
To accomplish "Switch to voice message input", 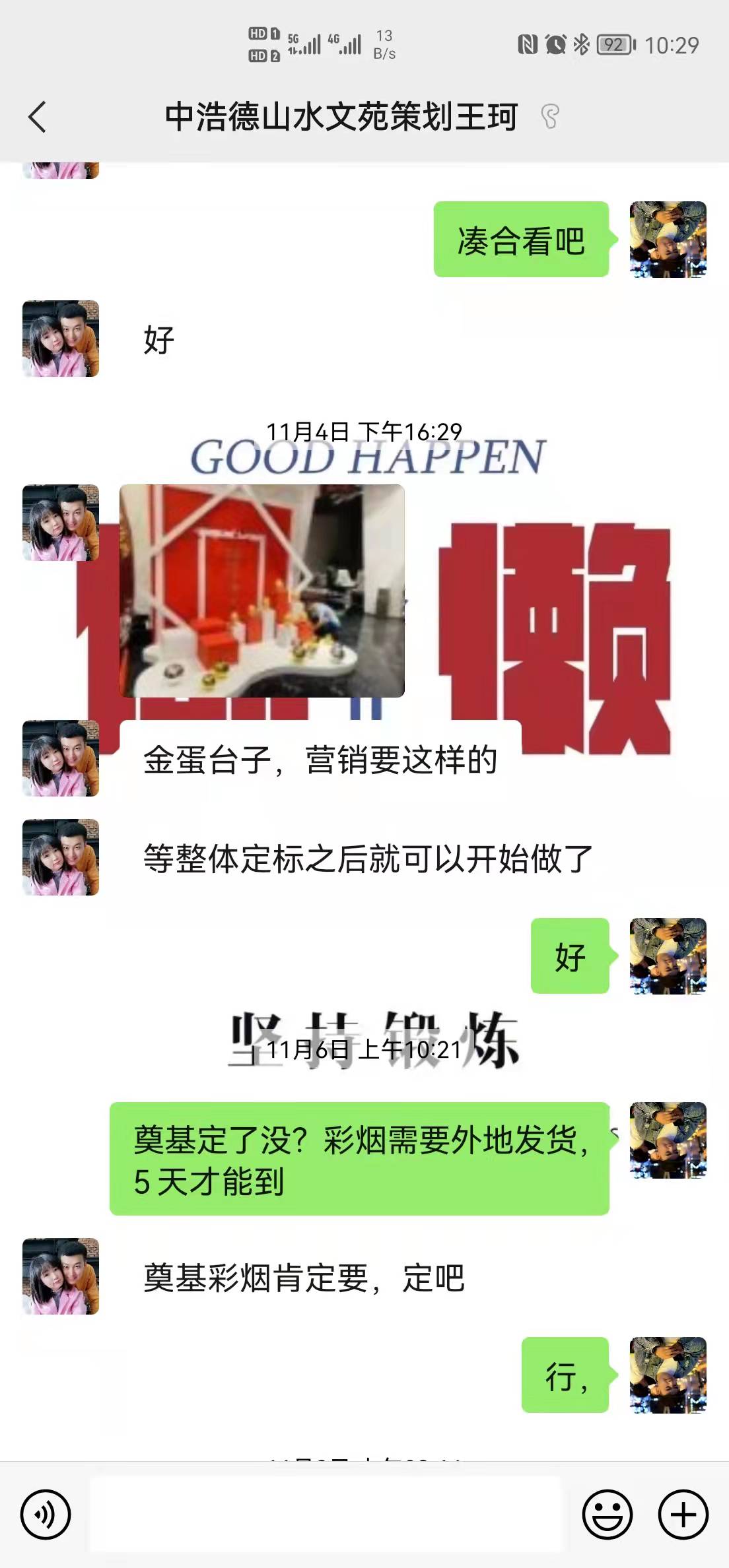I will (46, 1515).
